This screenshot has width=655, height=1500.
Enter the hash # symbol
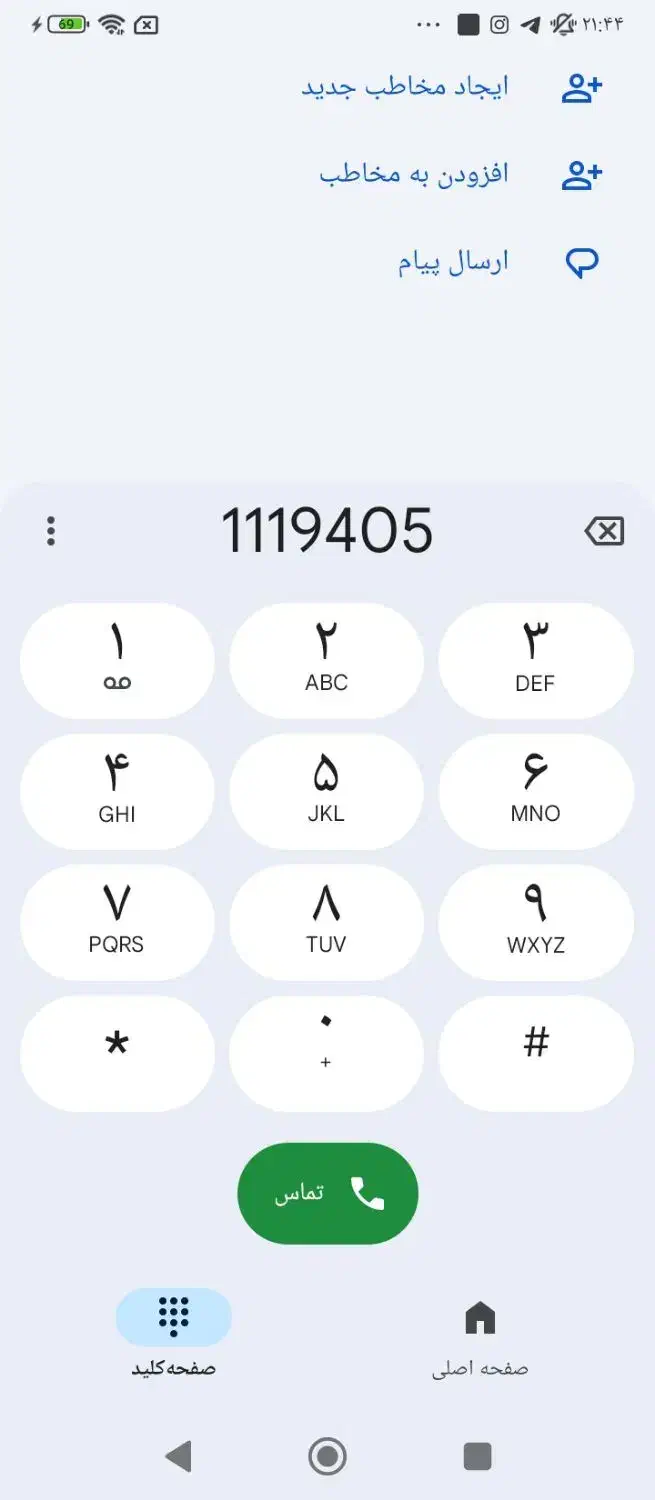click(536, 1053)
